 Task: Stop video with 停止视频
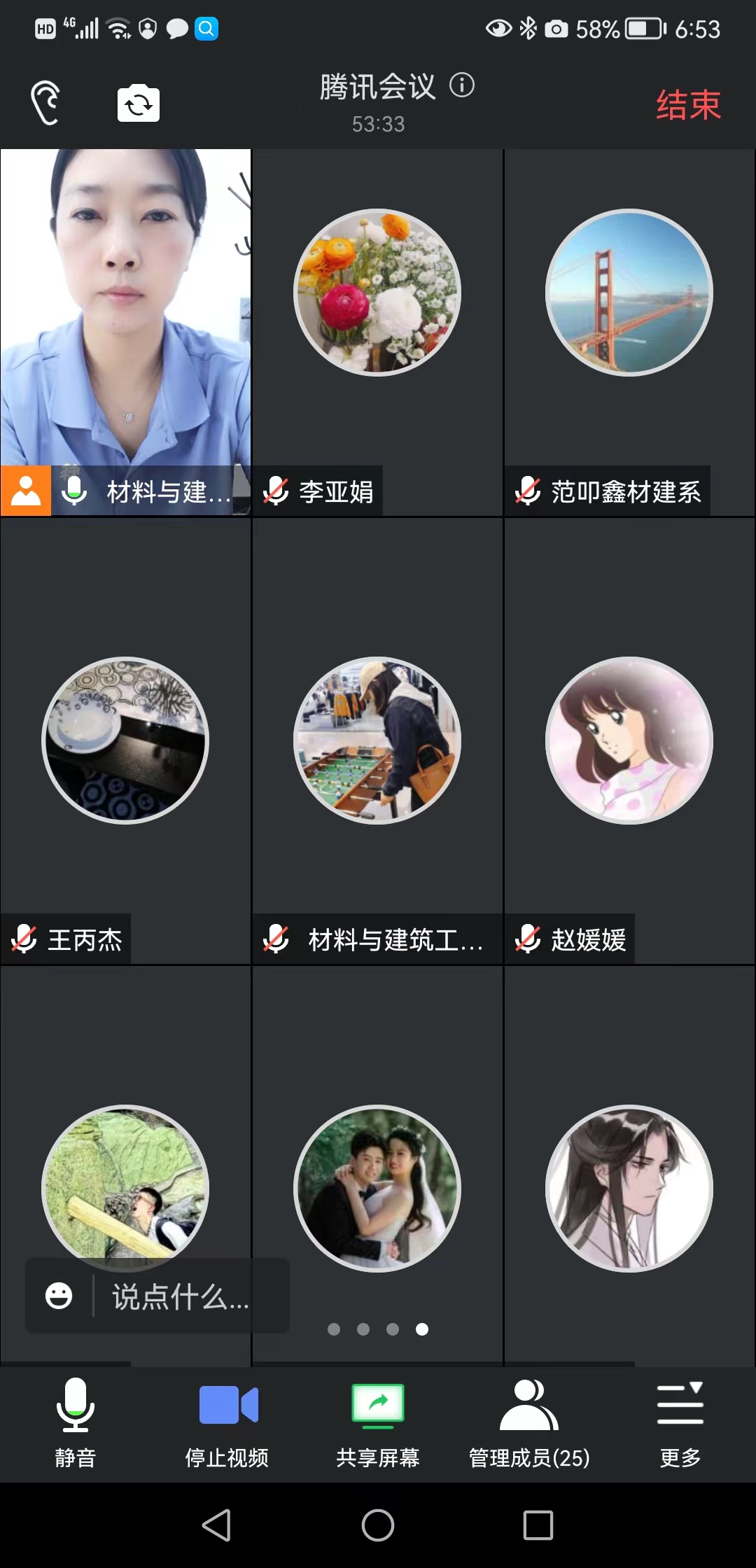[x=227, y=1422]
